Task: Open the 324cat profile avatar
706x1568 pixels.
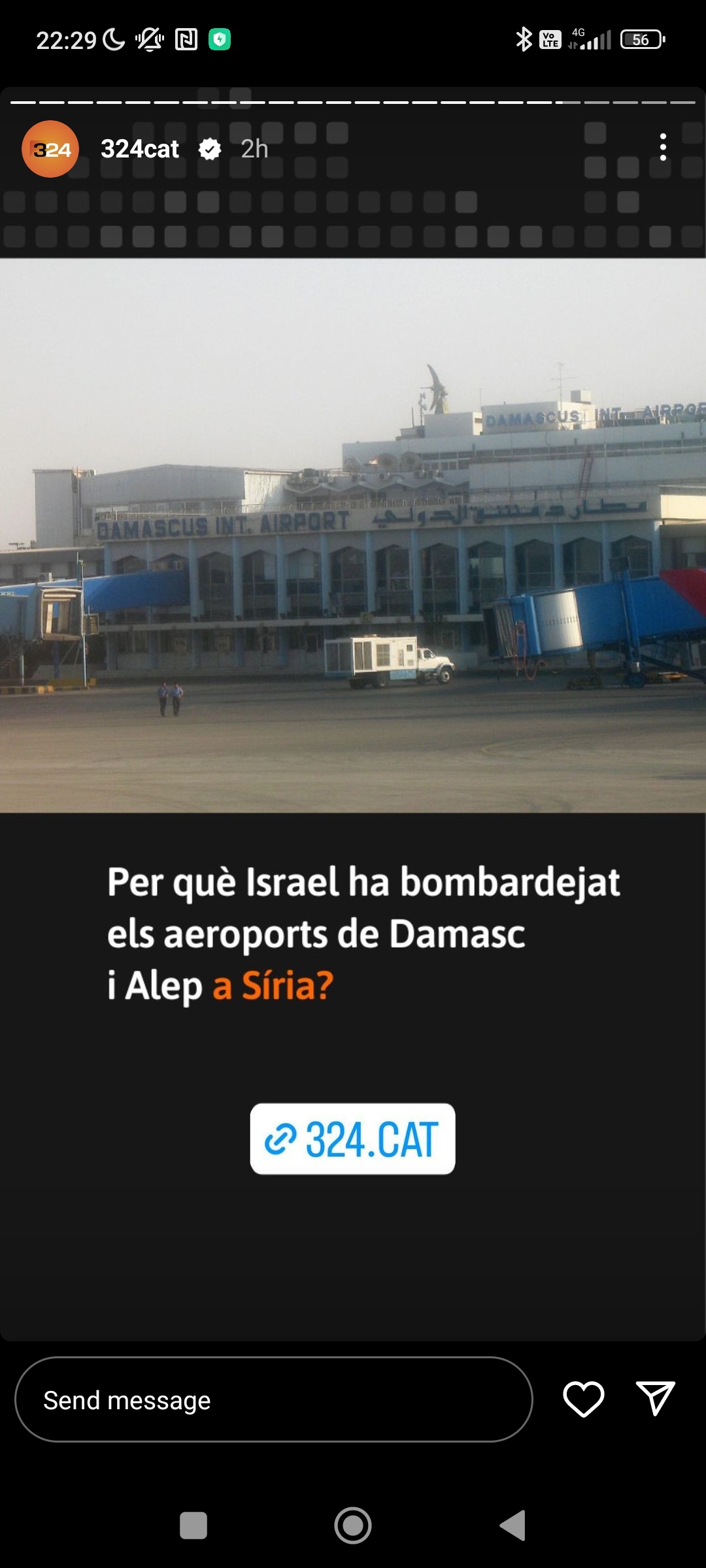Action: pos(50,149)
